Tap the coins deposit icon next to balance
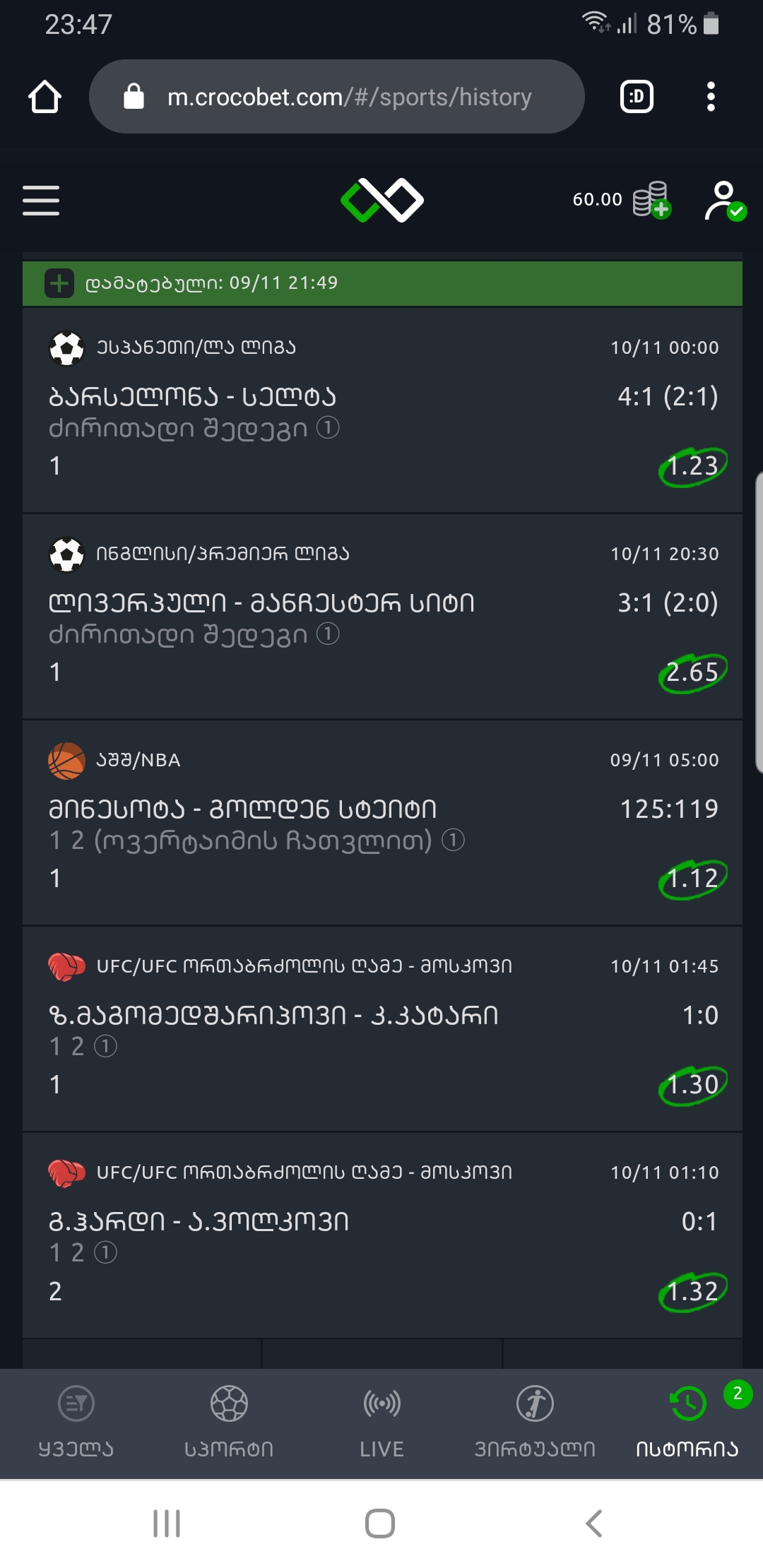Viewport: 763px width, 1568px height. 650,200
